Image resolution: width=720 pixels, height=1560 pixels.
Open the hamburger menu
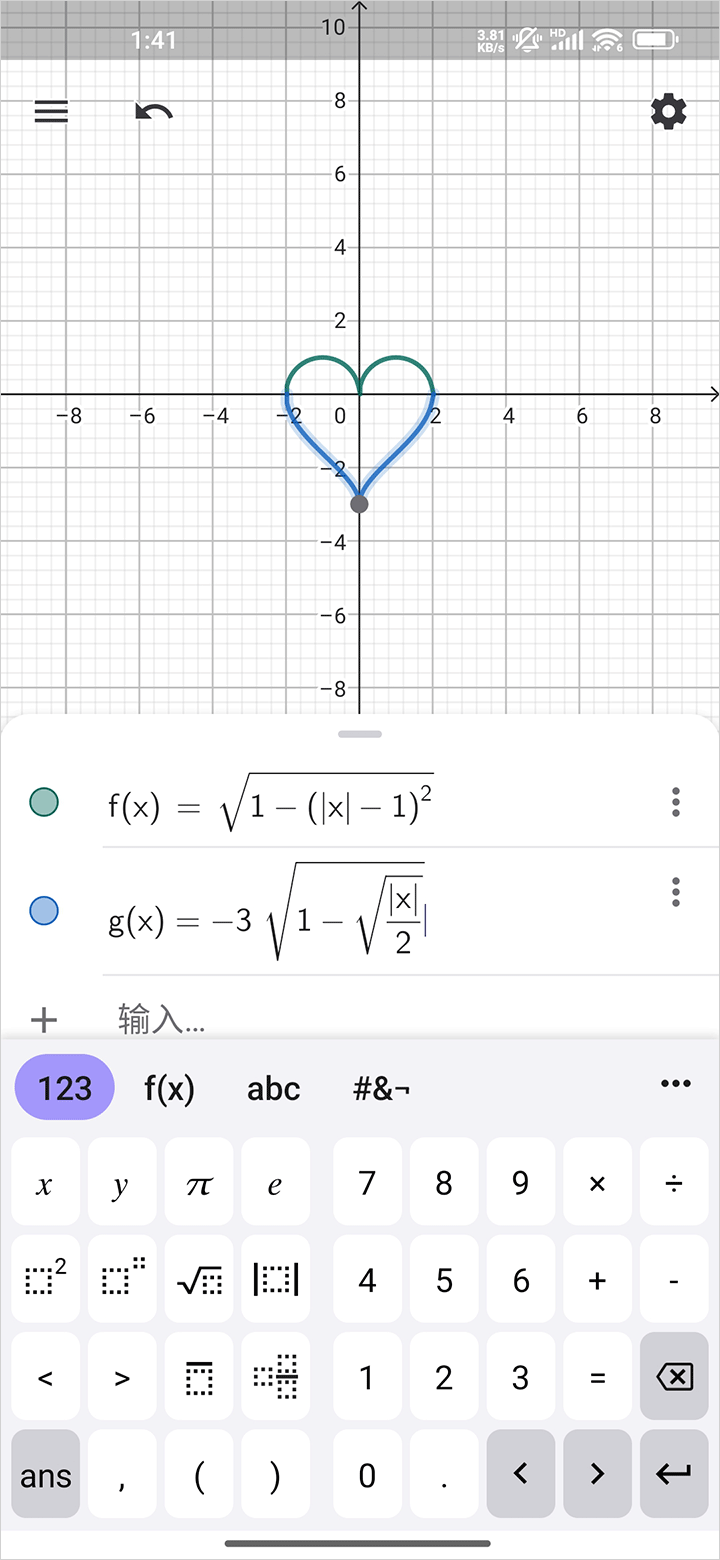52,111
